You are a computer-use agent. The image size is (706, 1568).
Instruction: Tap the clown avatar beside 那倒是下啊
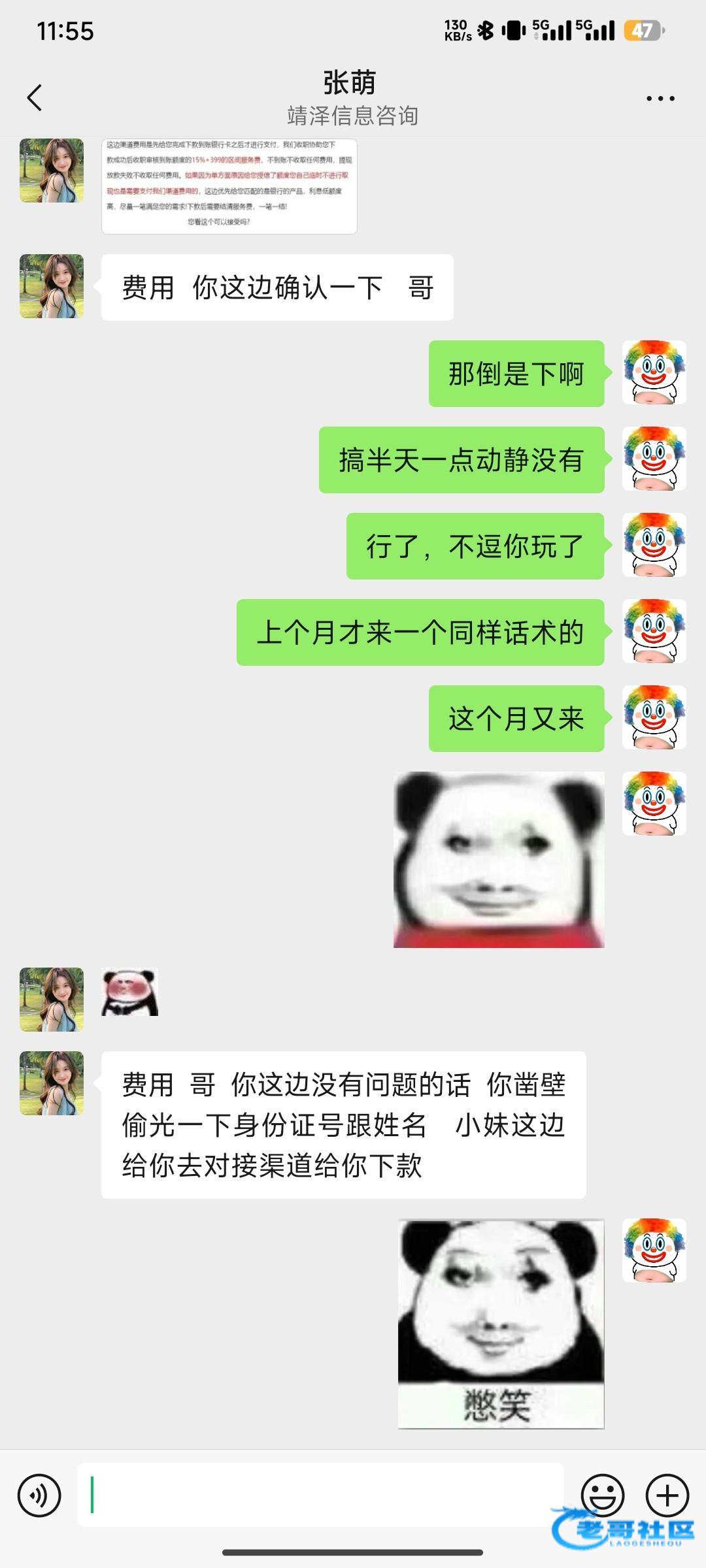tap(654, 372)
